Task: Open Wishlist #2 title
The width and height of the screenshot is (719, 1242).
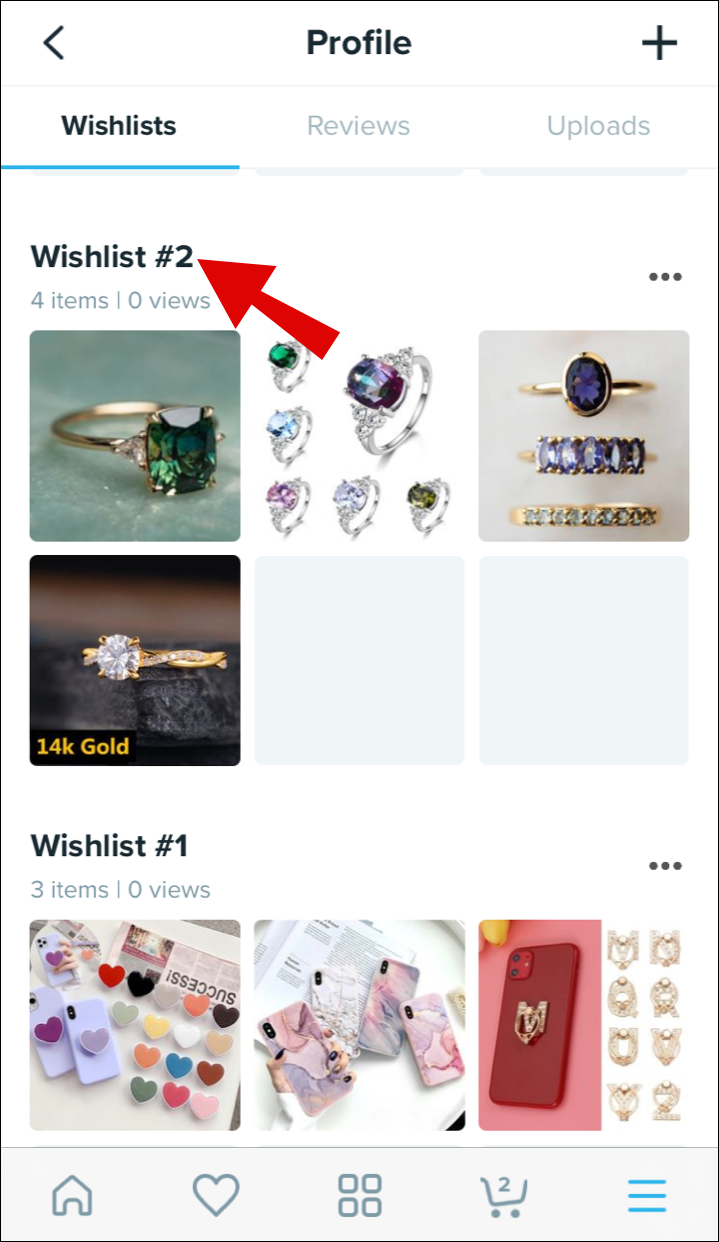Action: click(111, 257)
